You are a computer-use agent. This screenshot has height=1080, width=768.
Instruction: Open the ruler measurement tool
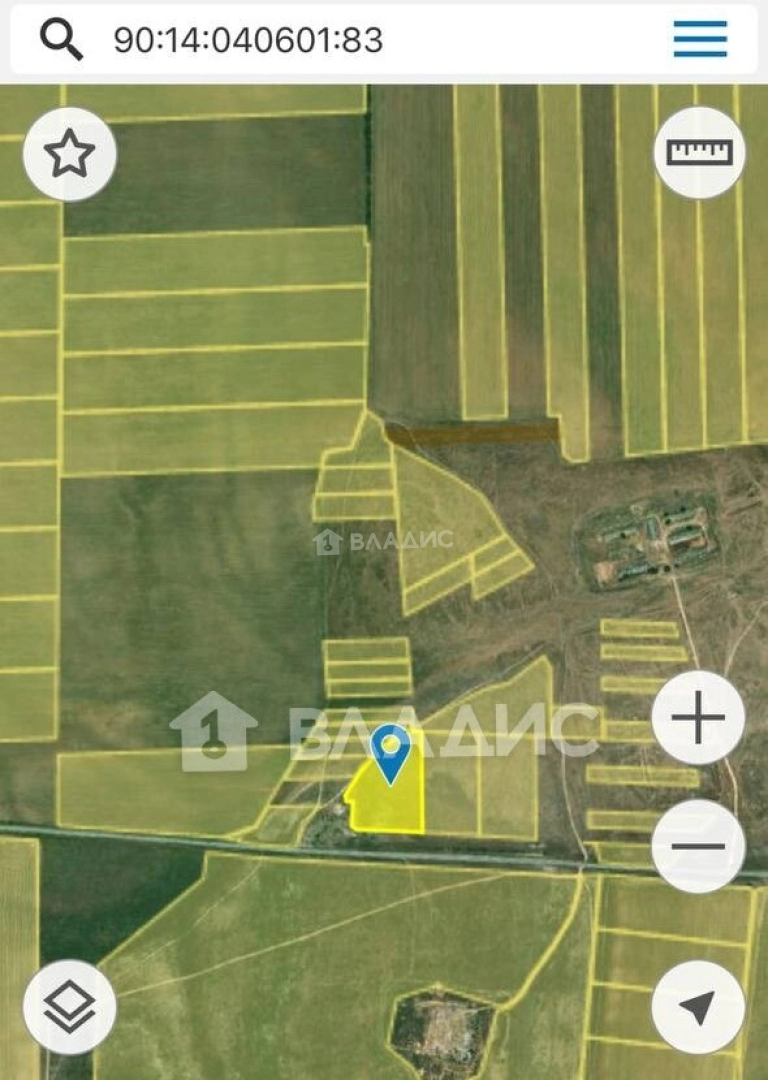coord(699,152)
